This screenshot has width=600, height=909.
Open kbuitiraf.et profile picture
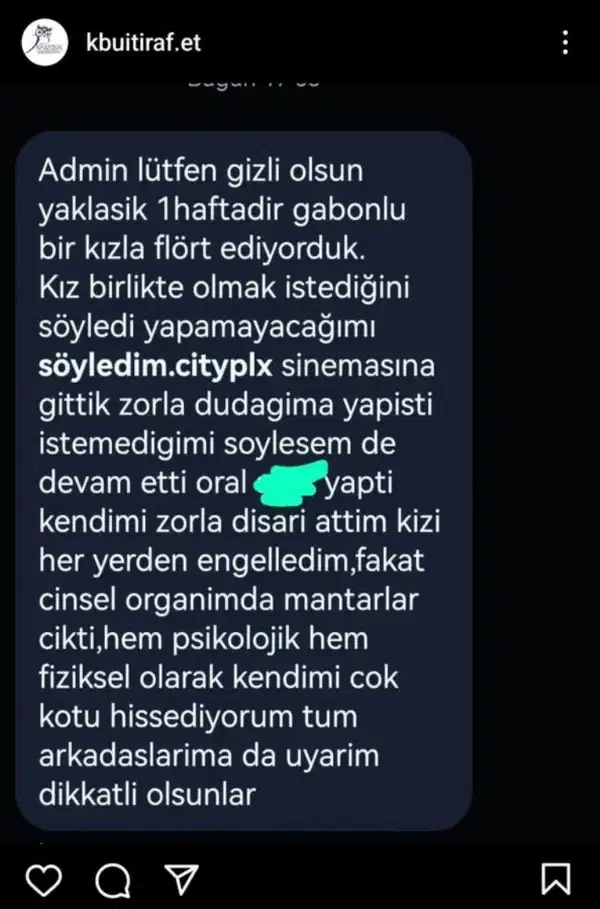click(42, 46)
